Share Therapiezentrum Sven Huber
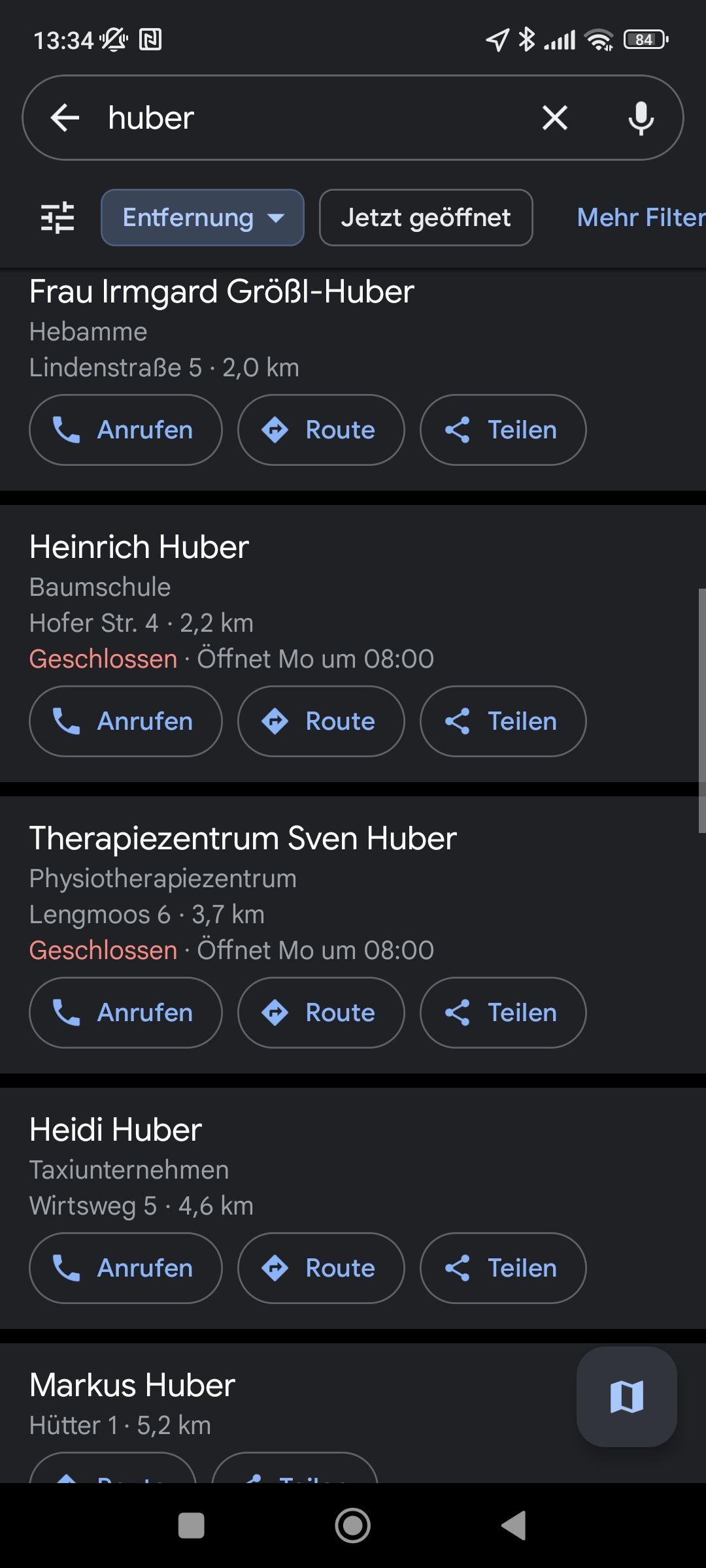This screenshot has height=1568, width=706. click(x=503, y=1013)
